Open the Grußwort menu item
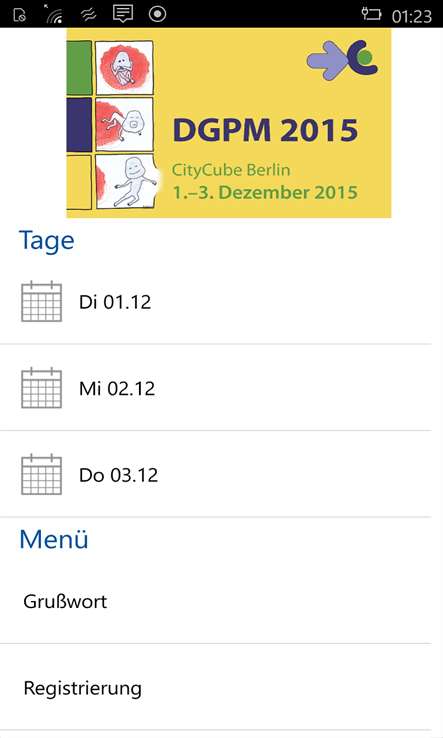443x738 pixels. (216, 601)
